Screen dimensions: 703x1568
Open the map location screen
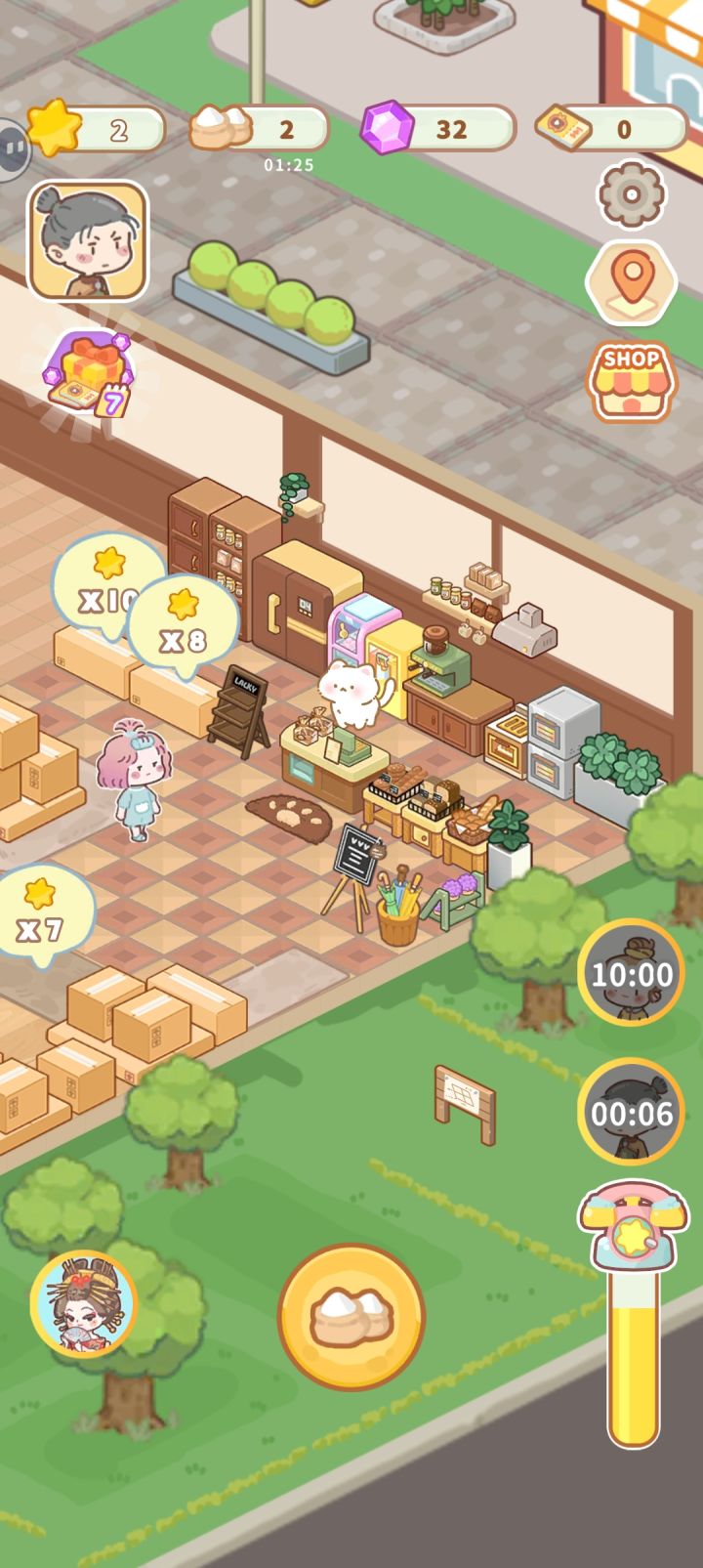[631, 281]
